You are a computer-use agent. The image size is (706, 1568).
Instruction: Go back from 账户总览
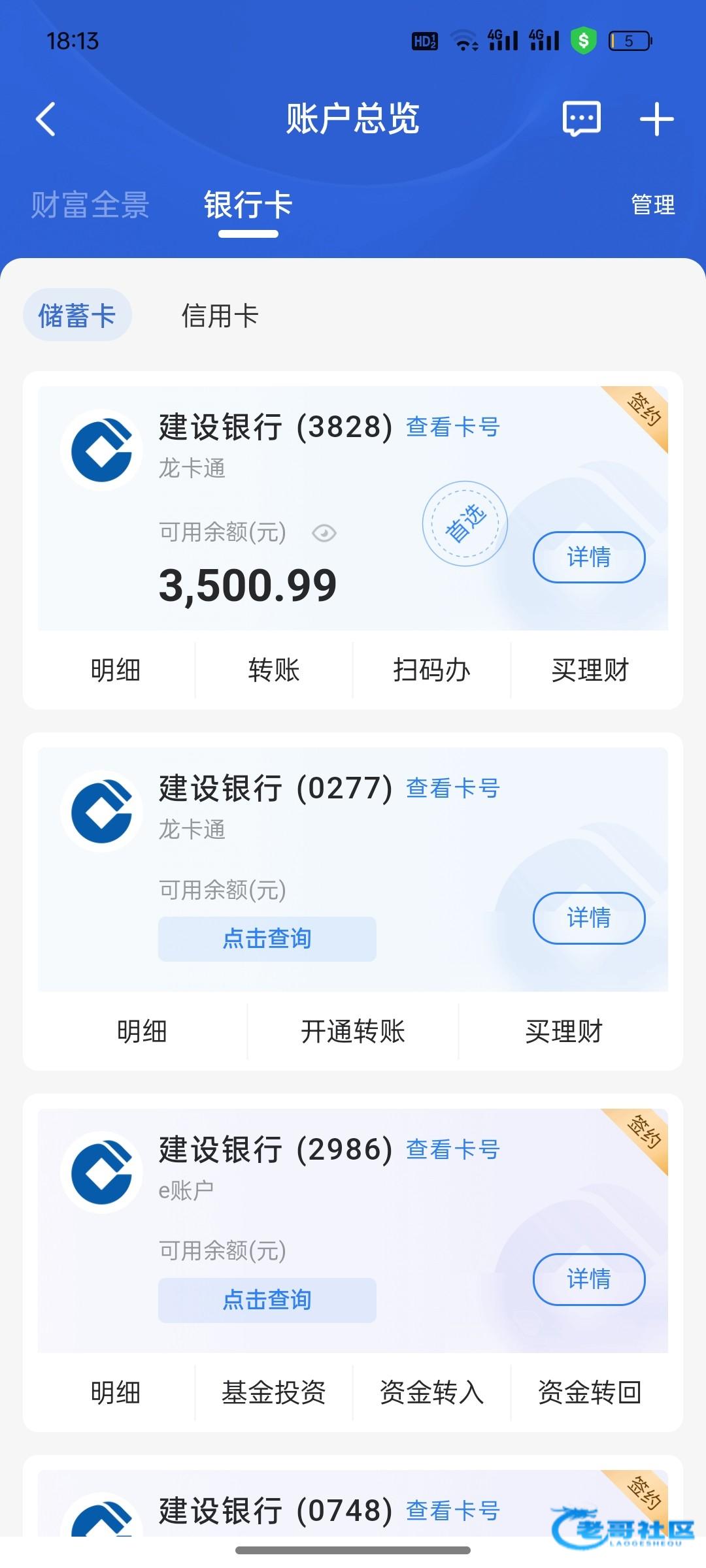tap(46, 120)
